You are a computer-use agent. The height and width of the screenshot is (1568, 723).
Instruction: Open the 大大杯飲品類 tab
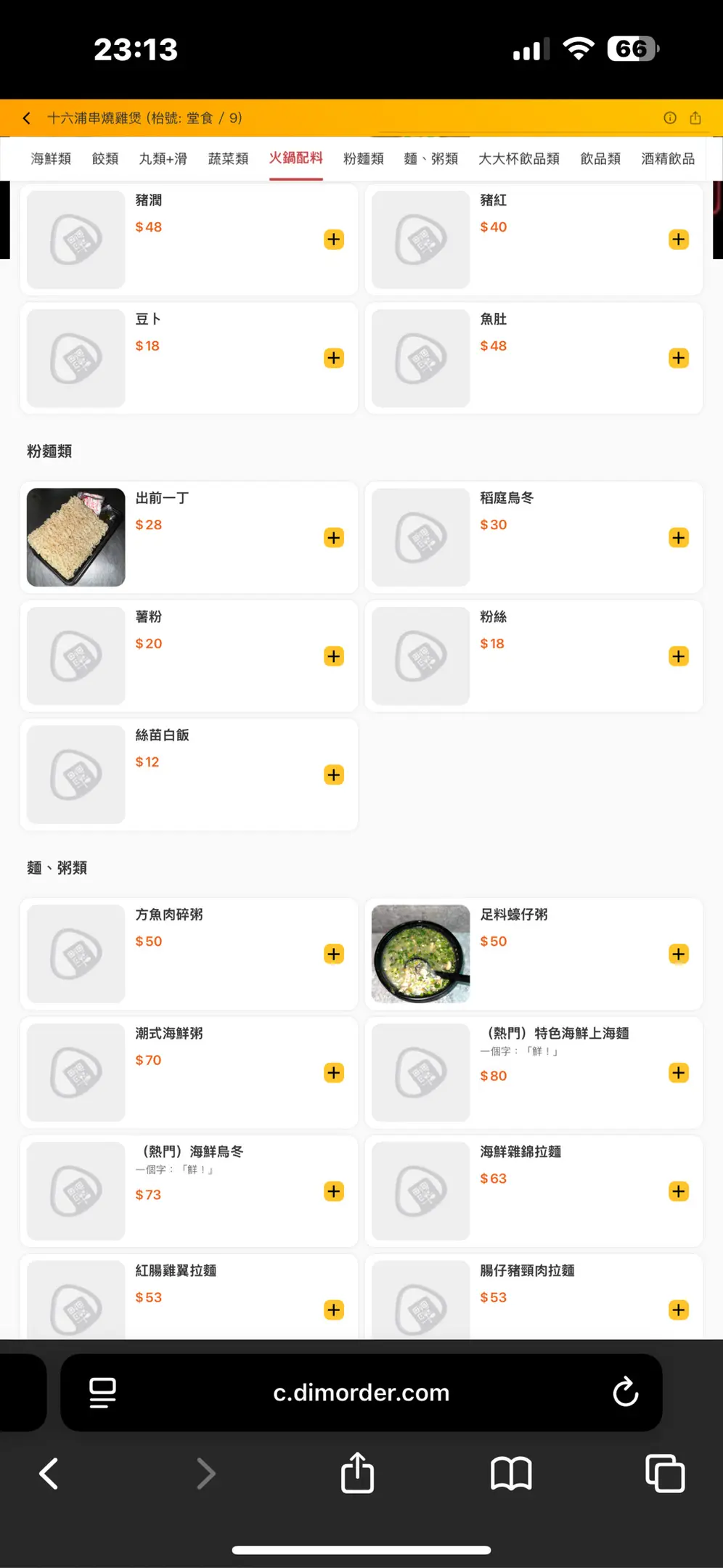tap(518, 158)
